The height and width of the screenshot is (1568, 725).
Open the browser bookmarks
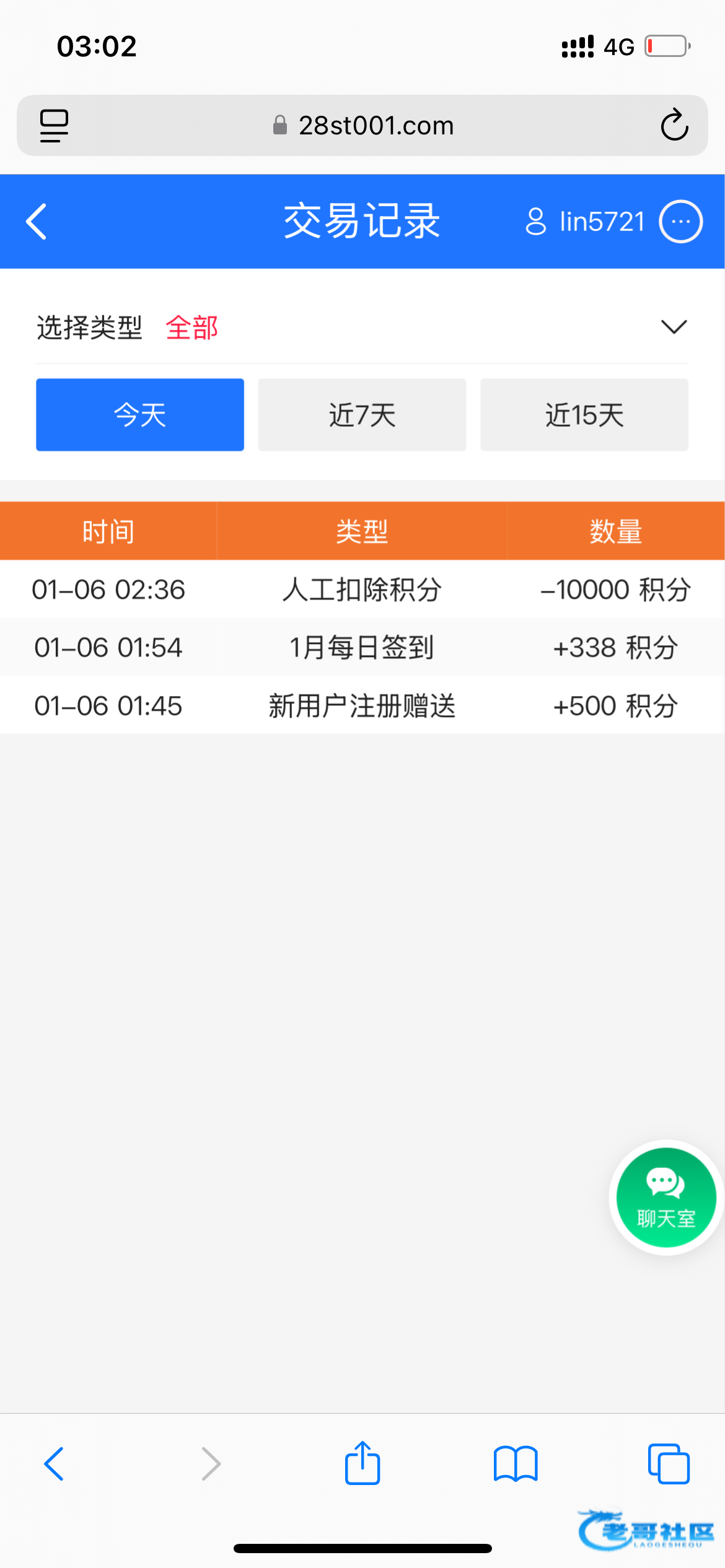tap(516, 1464)
